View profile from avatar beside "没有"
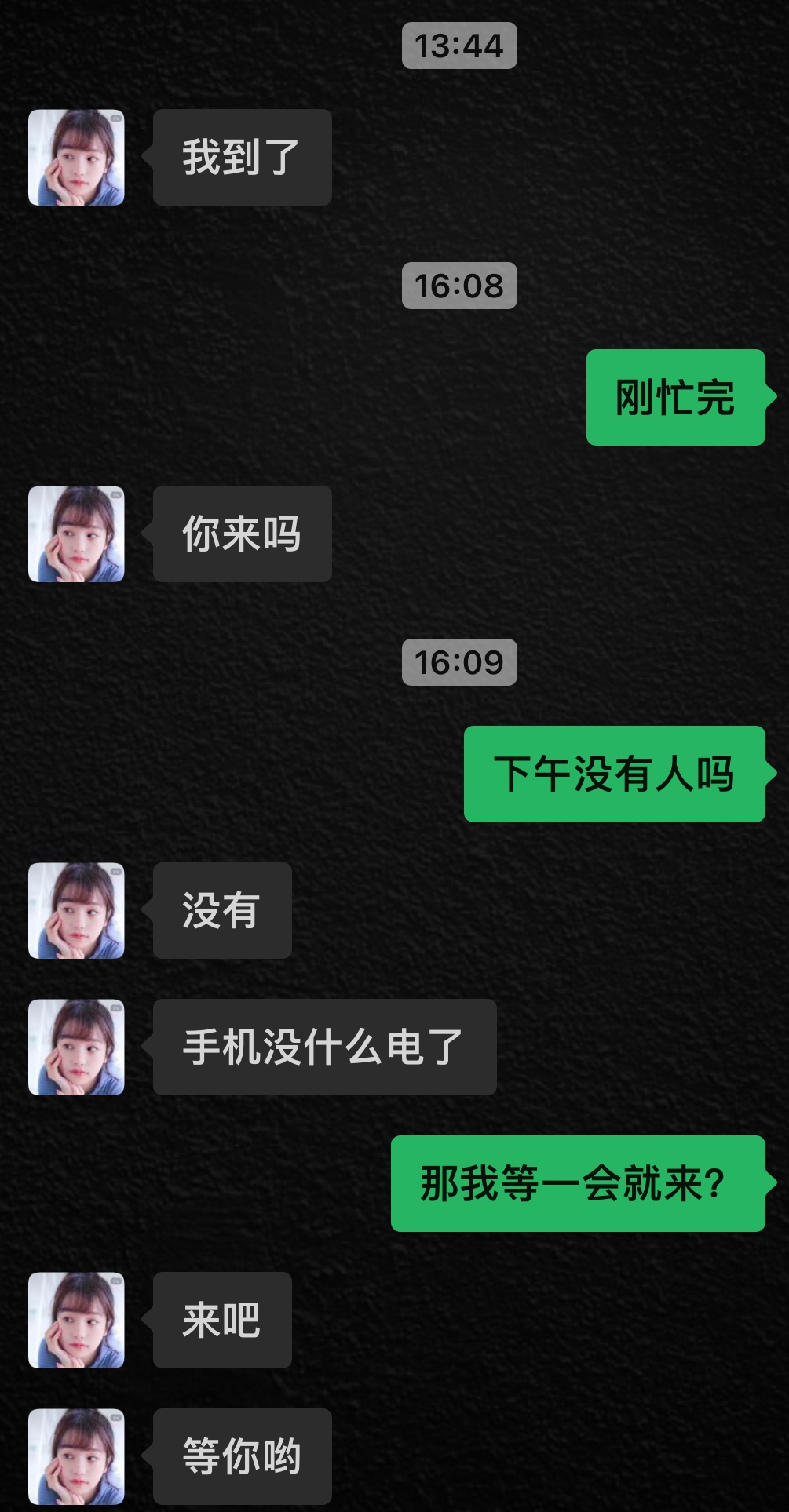Screen dimensions: 789x1512 point(76,911)
